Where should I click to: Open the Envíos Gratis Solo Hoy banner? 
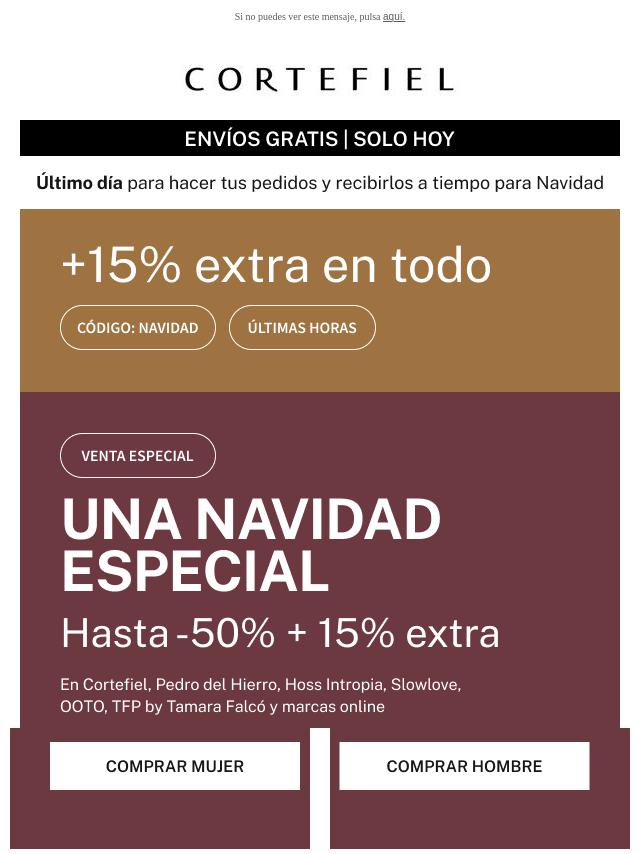click(320, 139)
